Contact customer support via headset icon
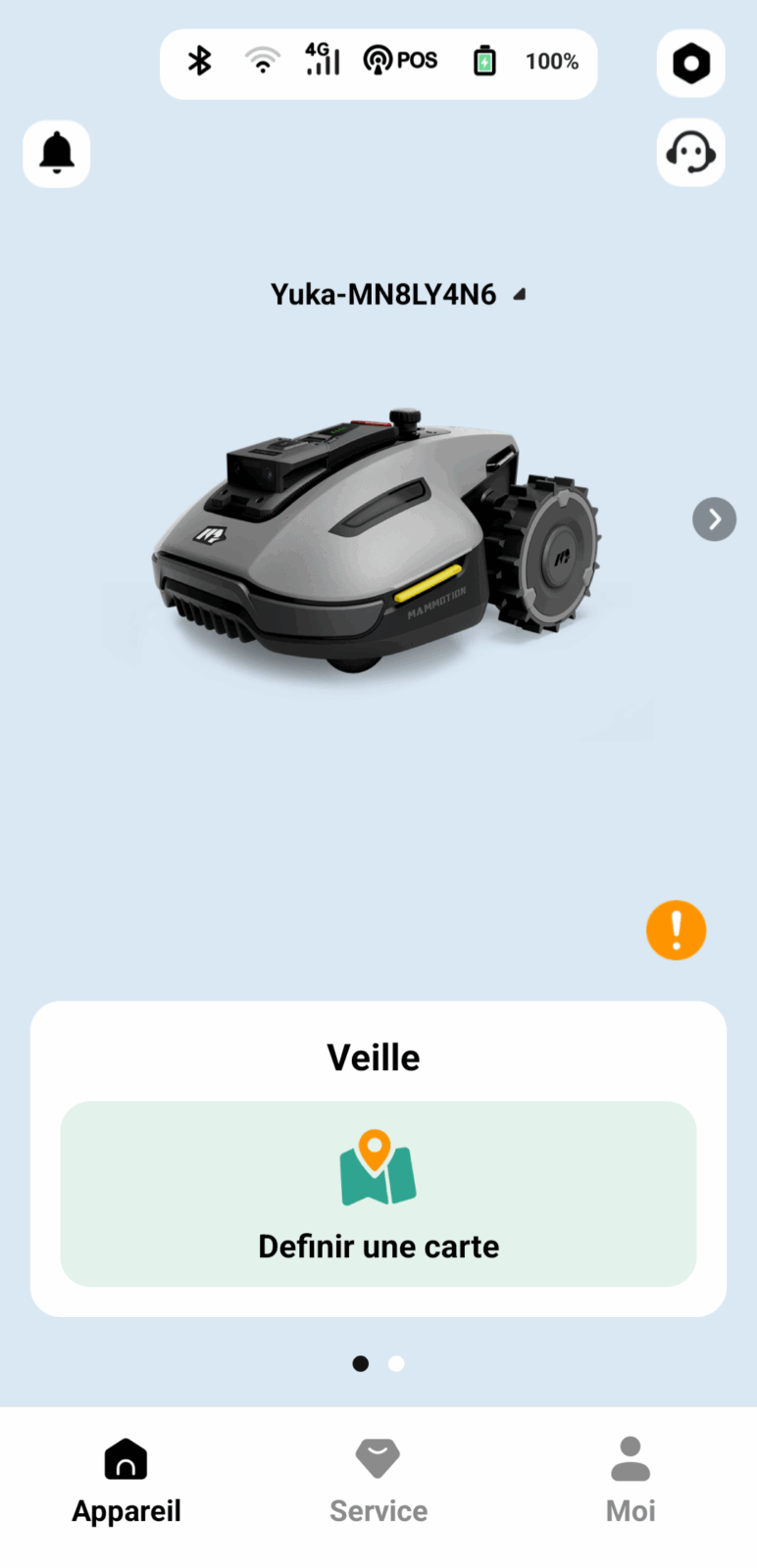757x1568 pixels. coord(691,153)
